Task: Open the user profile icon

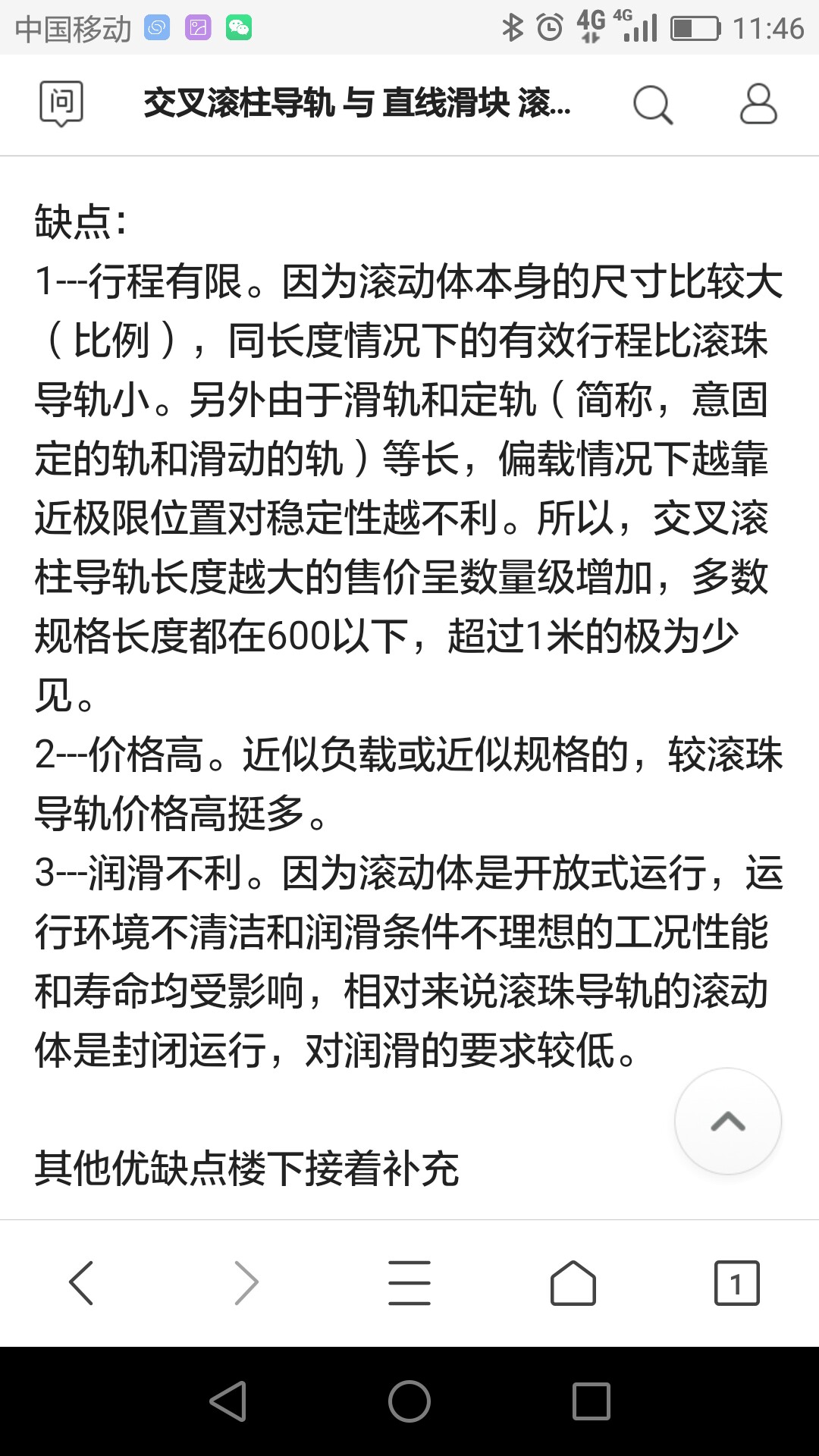Action: click(758, 104)
